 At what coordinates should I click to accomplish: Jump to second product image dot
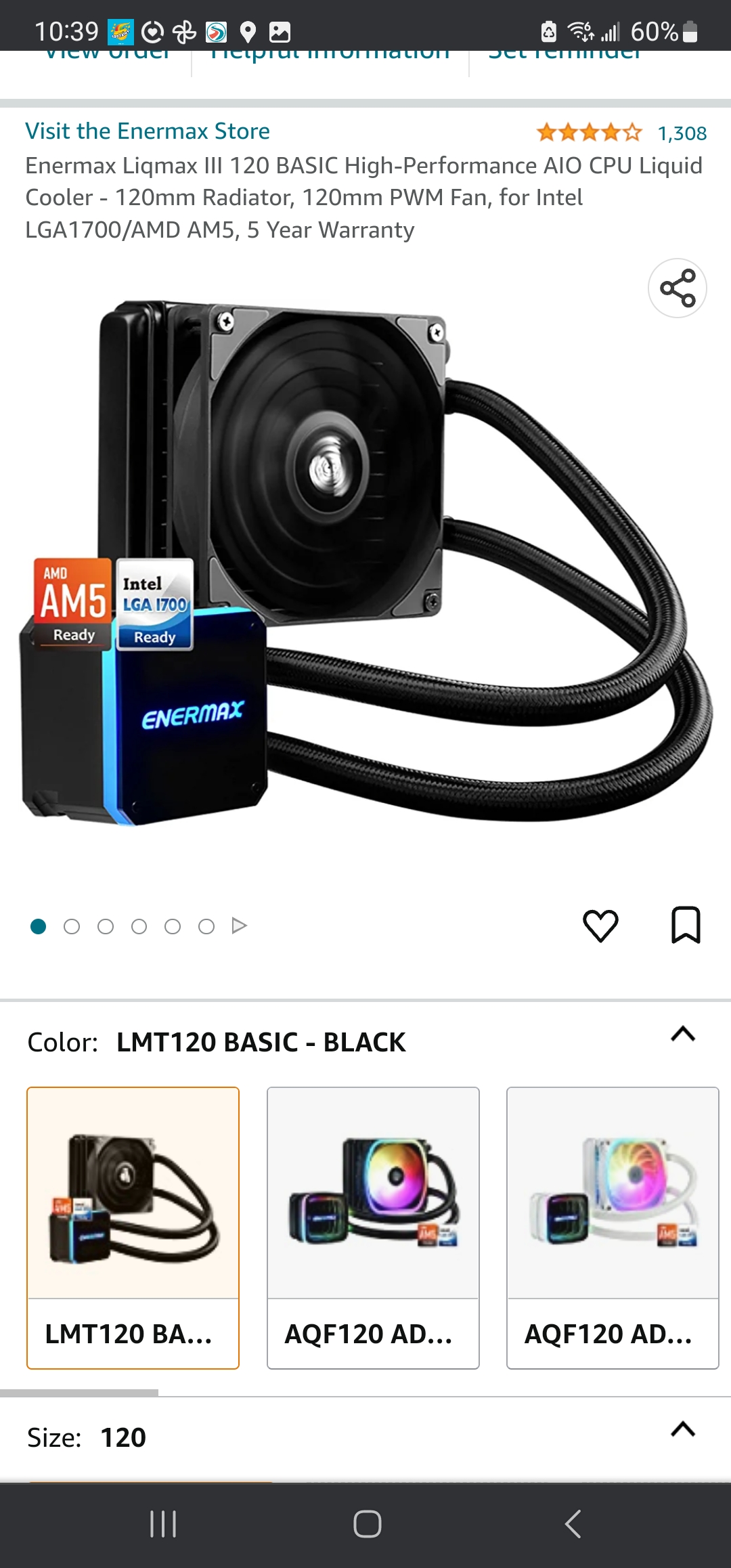click(x=72, y=926)
